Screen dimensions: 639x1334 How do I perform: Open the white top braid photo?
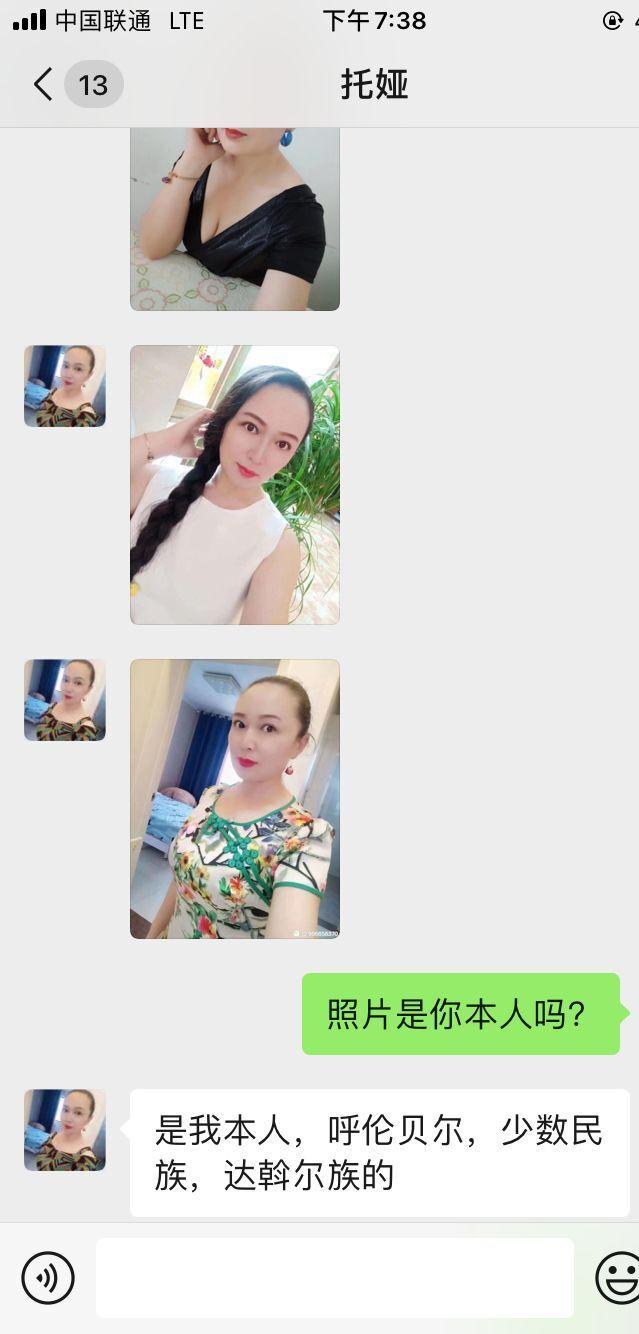click(235, 485)
